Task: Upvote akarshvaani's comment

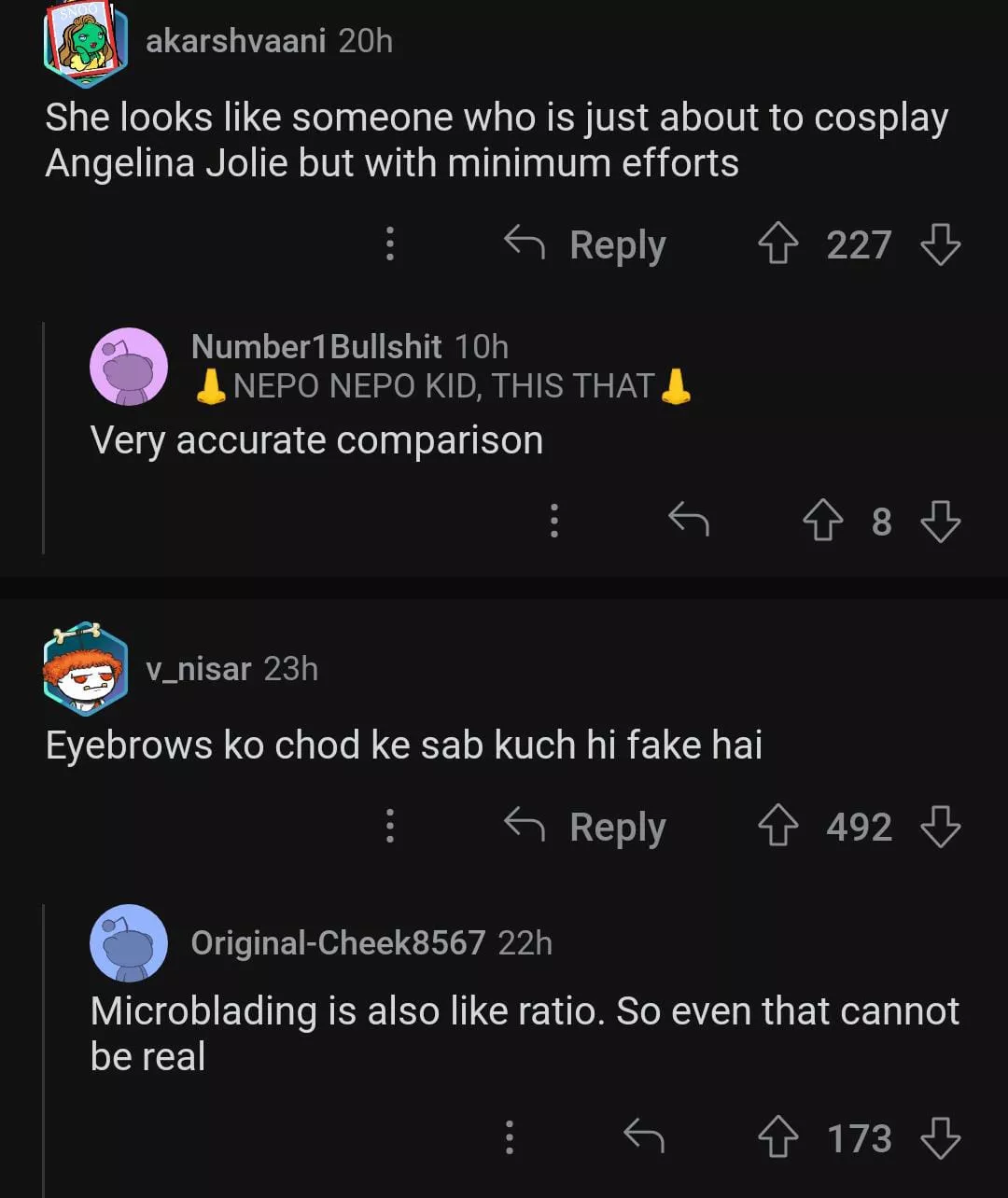Action: coord(777,245)
